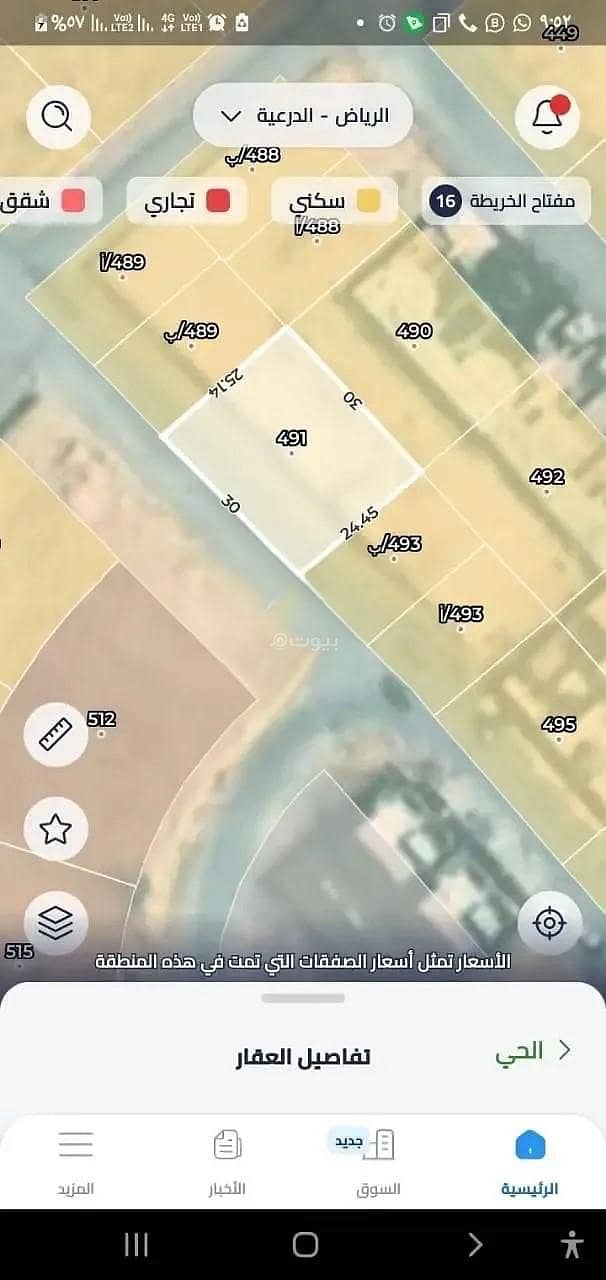This screenshot has height=1280, width=606.
Task: Tap the system home button
Action: [x=305, y=1245]
